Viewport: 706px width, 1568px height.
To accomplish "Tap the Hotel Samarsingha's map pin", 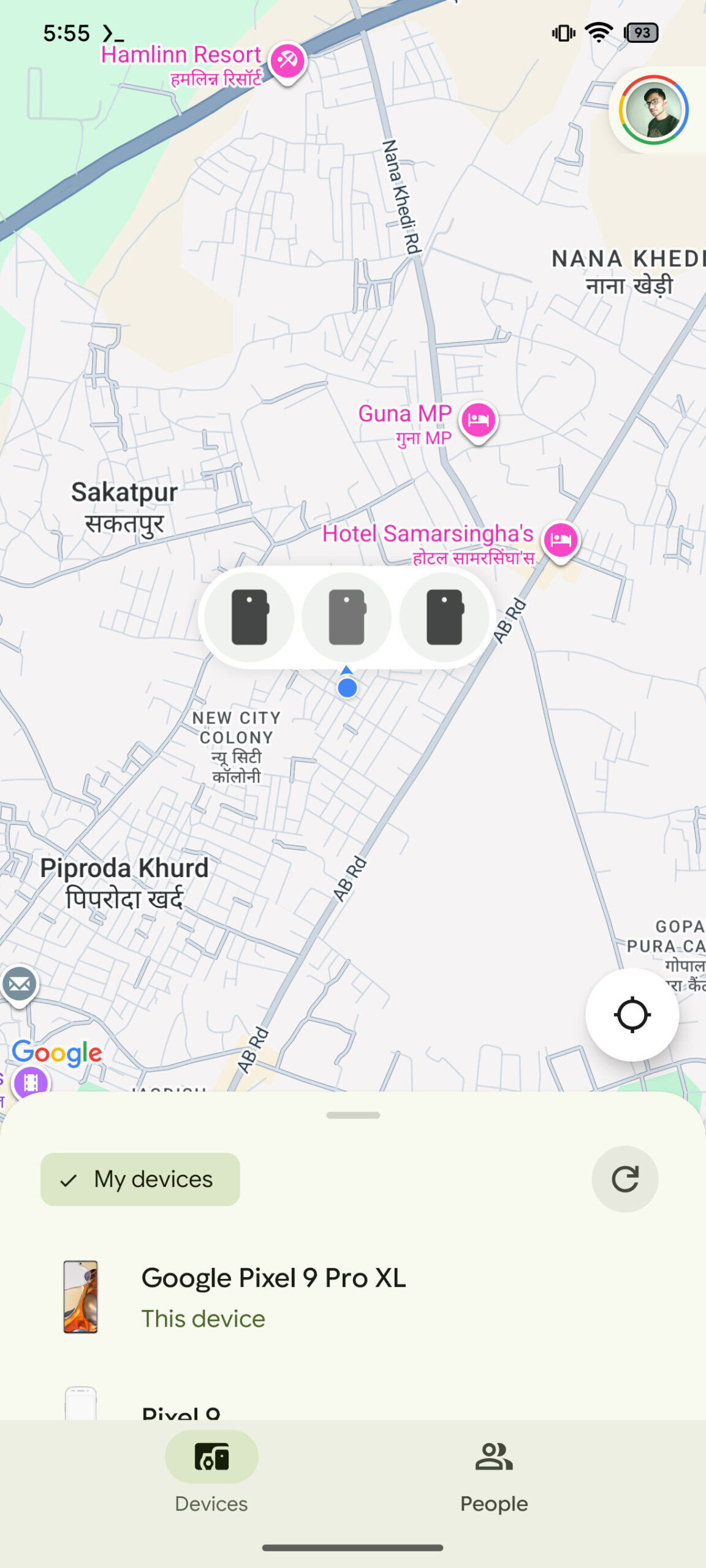I will pos(560,540).
